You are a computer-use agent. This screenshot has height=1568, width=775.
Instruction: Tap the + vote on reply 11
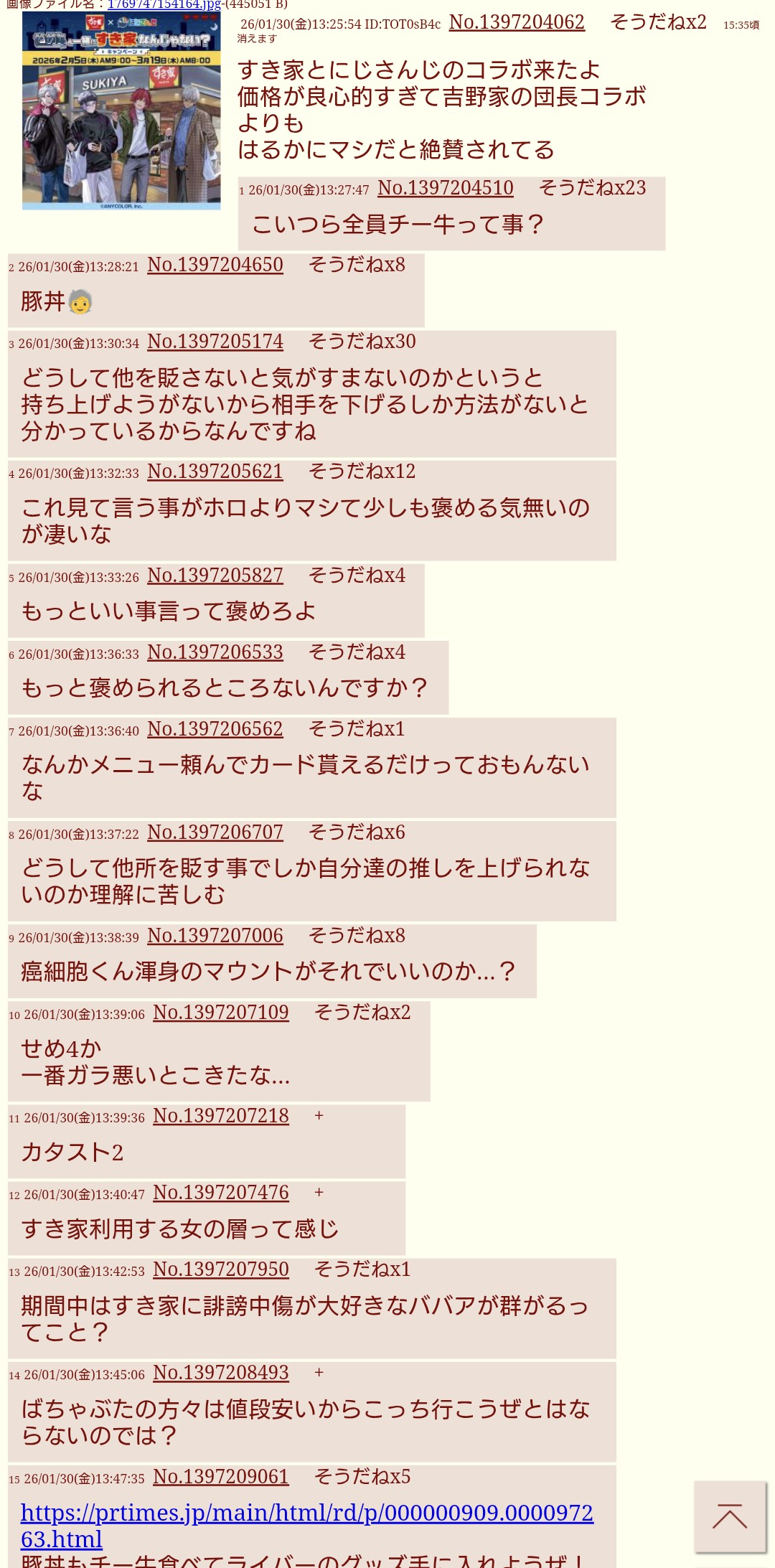coord(319,1116)
